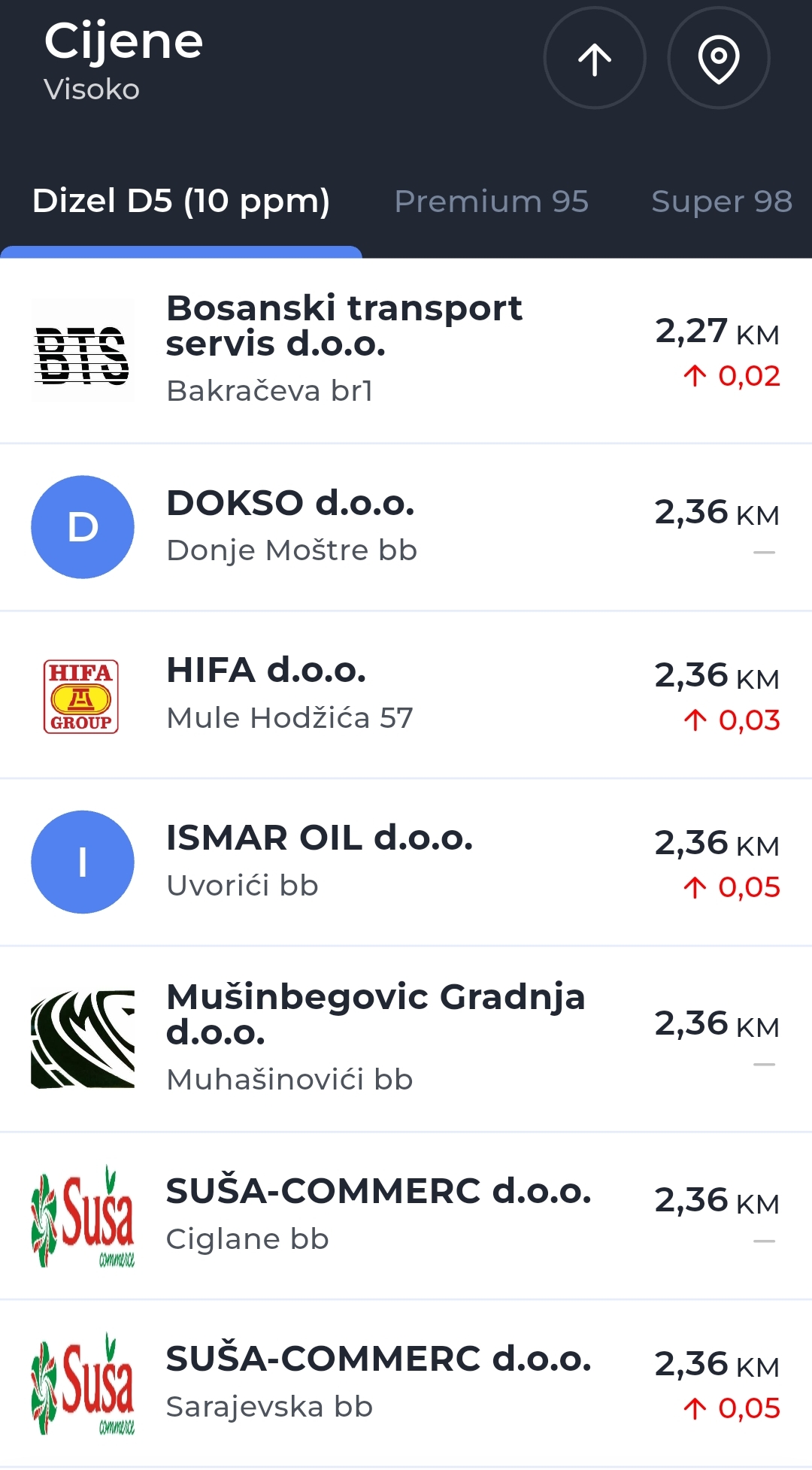Image resolution: width=812 pixels, height=1470 pixels.
Task: Tap the up arrow sort icon
Action: pyautogui.click(x=595, y=59)
